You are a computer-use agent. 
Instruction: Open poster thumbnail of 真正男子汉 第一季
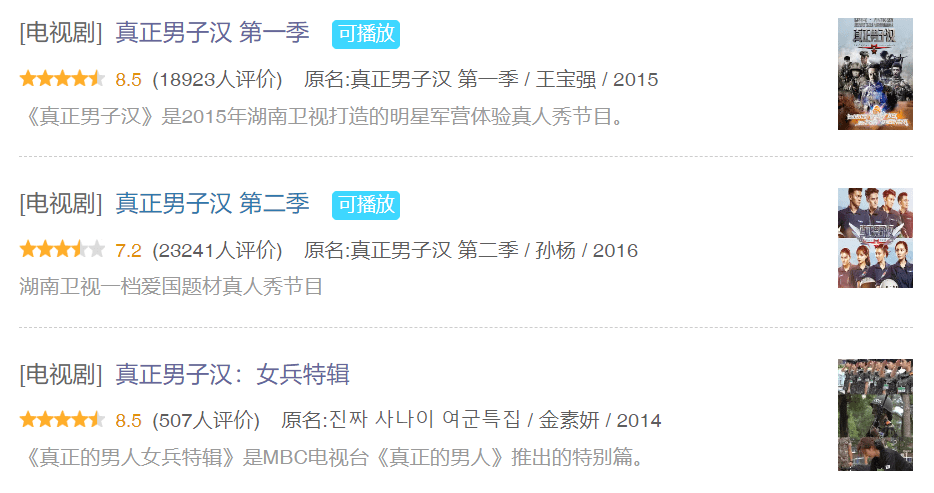click(875, 74)
